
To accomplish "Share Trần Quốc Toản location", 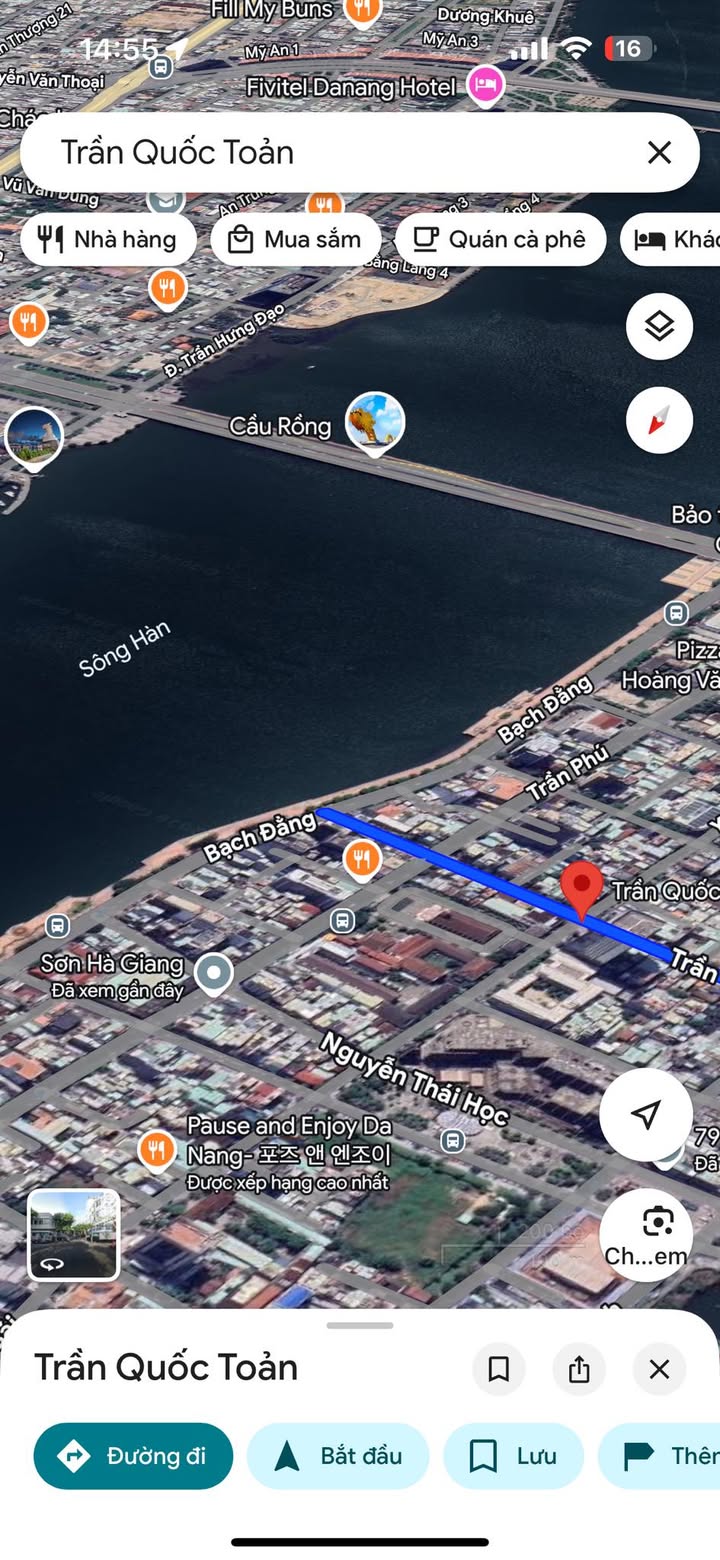I will [579, 1369].
